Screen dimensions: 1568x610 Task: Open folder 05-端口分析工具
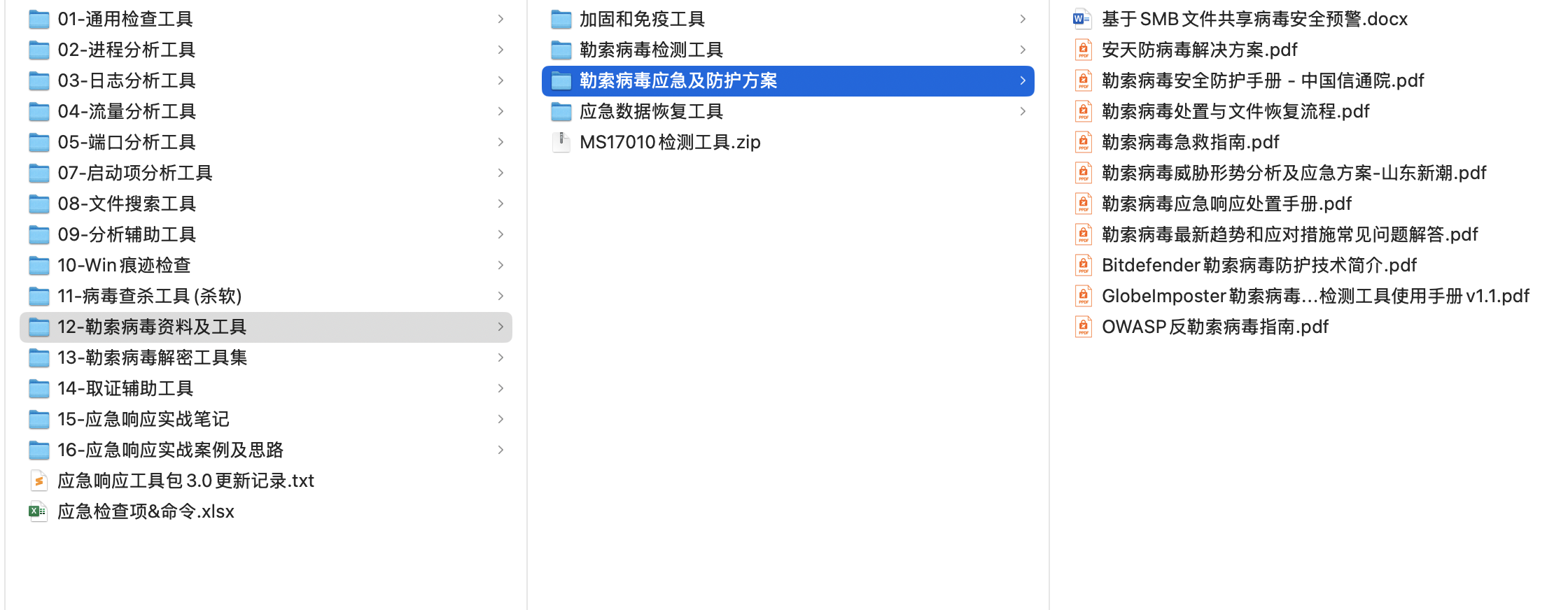click(x=126, y=142)
